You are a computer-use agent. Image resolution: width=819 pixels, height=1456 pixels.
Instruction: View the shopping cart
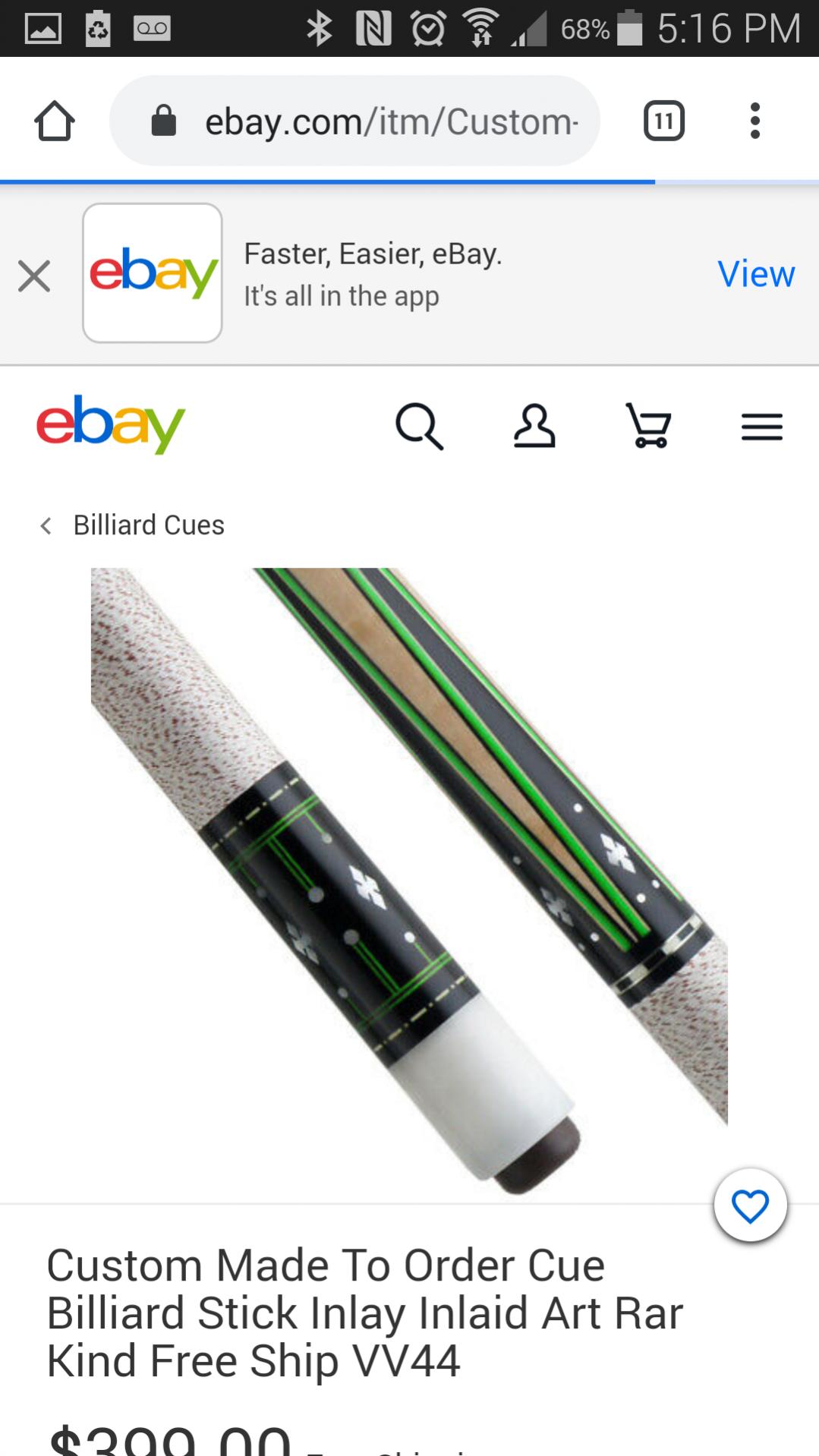(648, 427)
